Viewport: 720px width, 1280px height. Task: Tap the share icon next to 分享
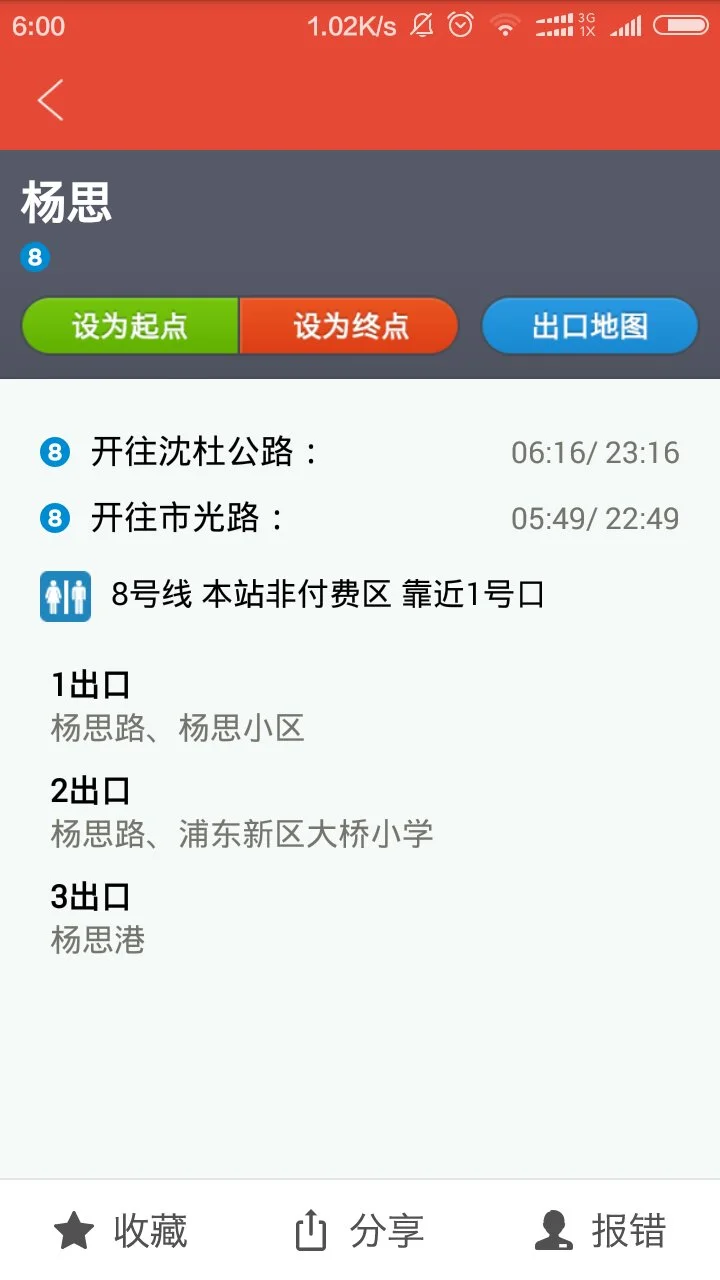tap(311, 1229)
